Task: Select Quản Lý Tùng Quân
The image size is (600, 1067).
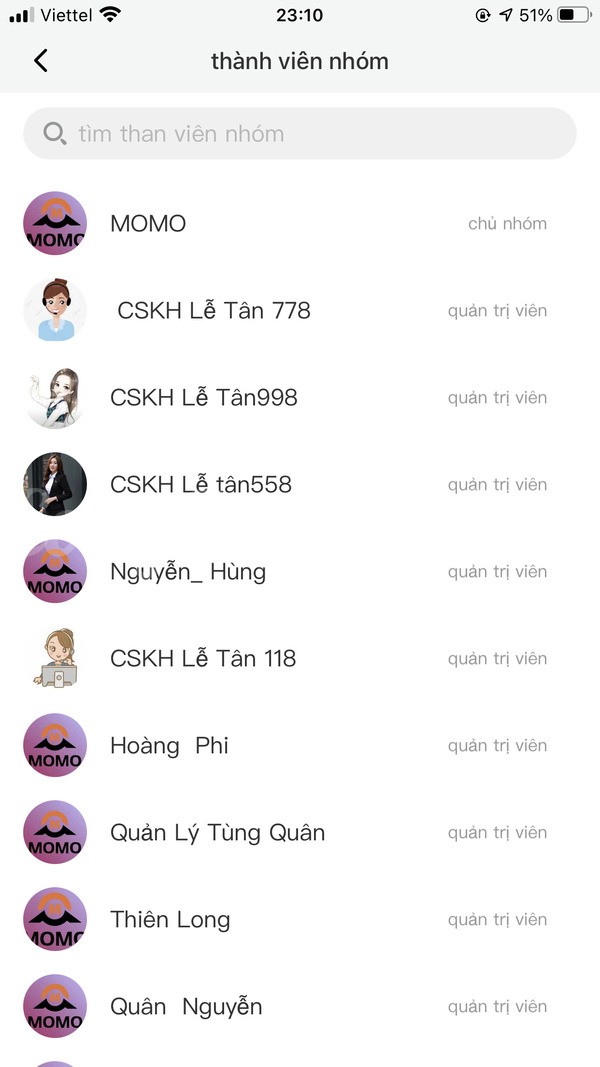Action: pyautogui.click(x=300, y=833)
